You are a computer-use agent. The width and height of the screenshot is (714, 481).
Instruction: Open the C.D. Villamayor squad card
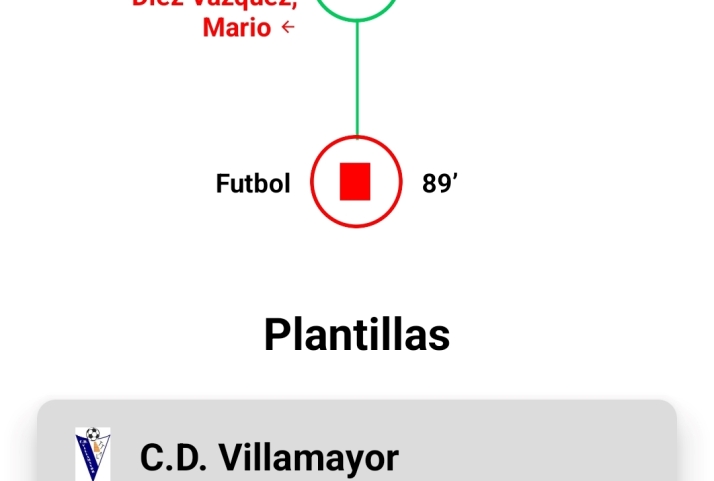[356, 455]
